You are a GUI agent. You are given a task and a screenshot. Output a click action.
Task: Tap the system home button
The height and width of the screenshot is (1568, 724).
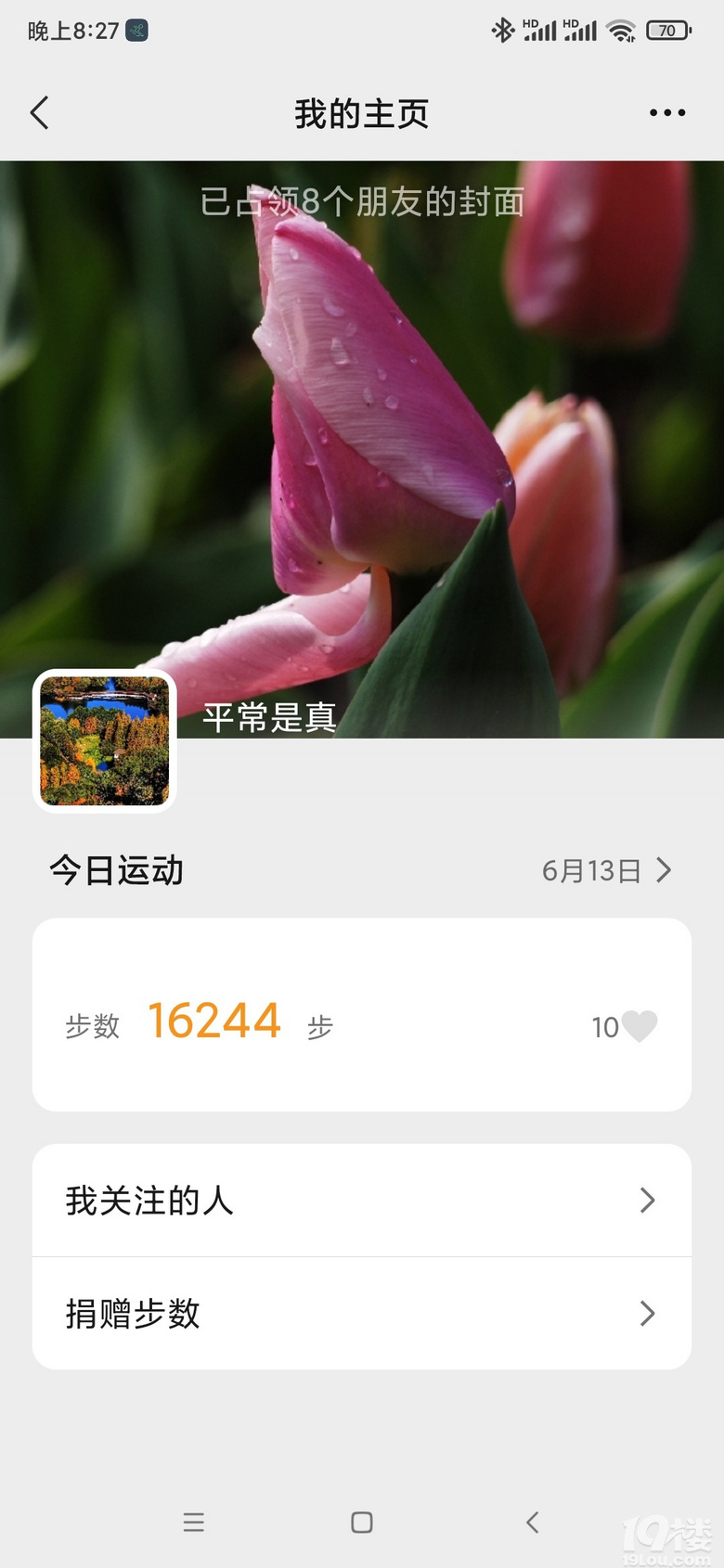click(362, 1523)
